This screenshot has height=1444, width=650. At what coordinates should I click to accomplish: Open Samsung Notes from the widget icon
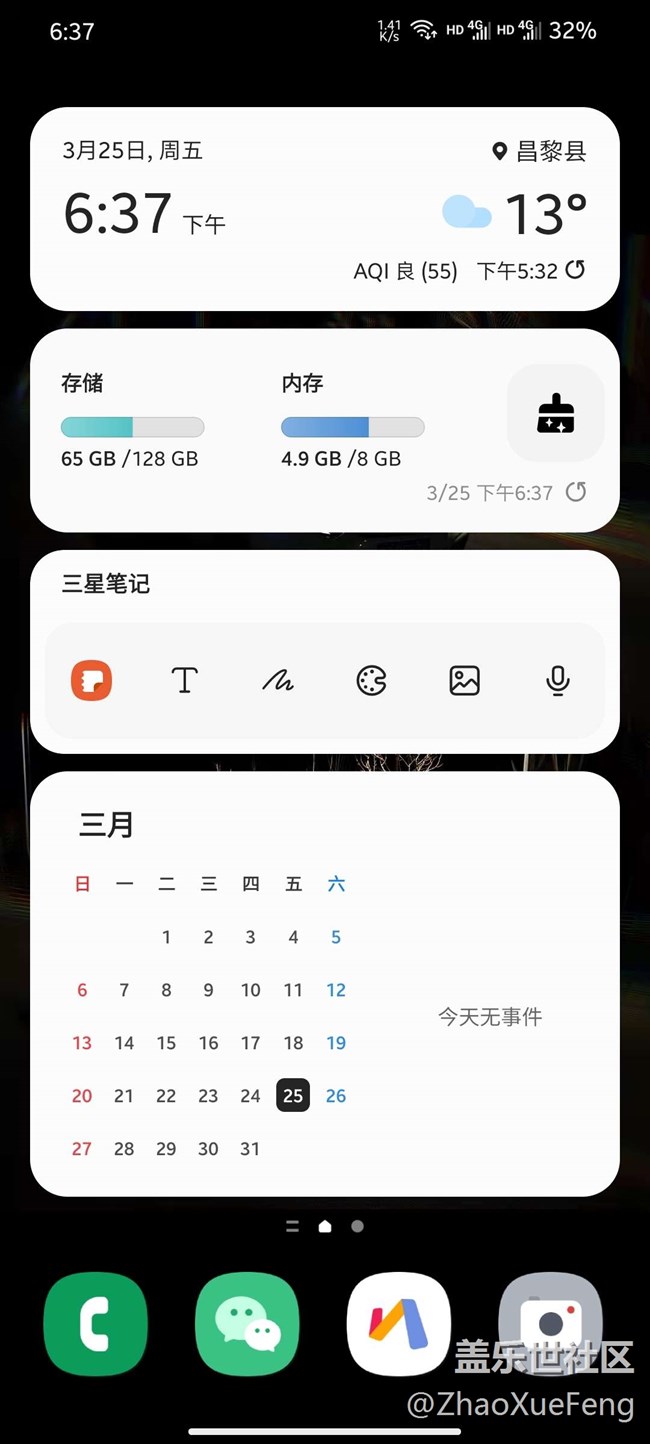point(91,681)
